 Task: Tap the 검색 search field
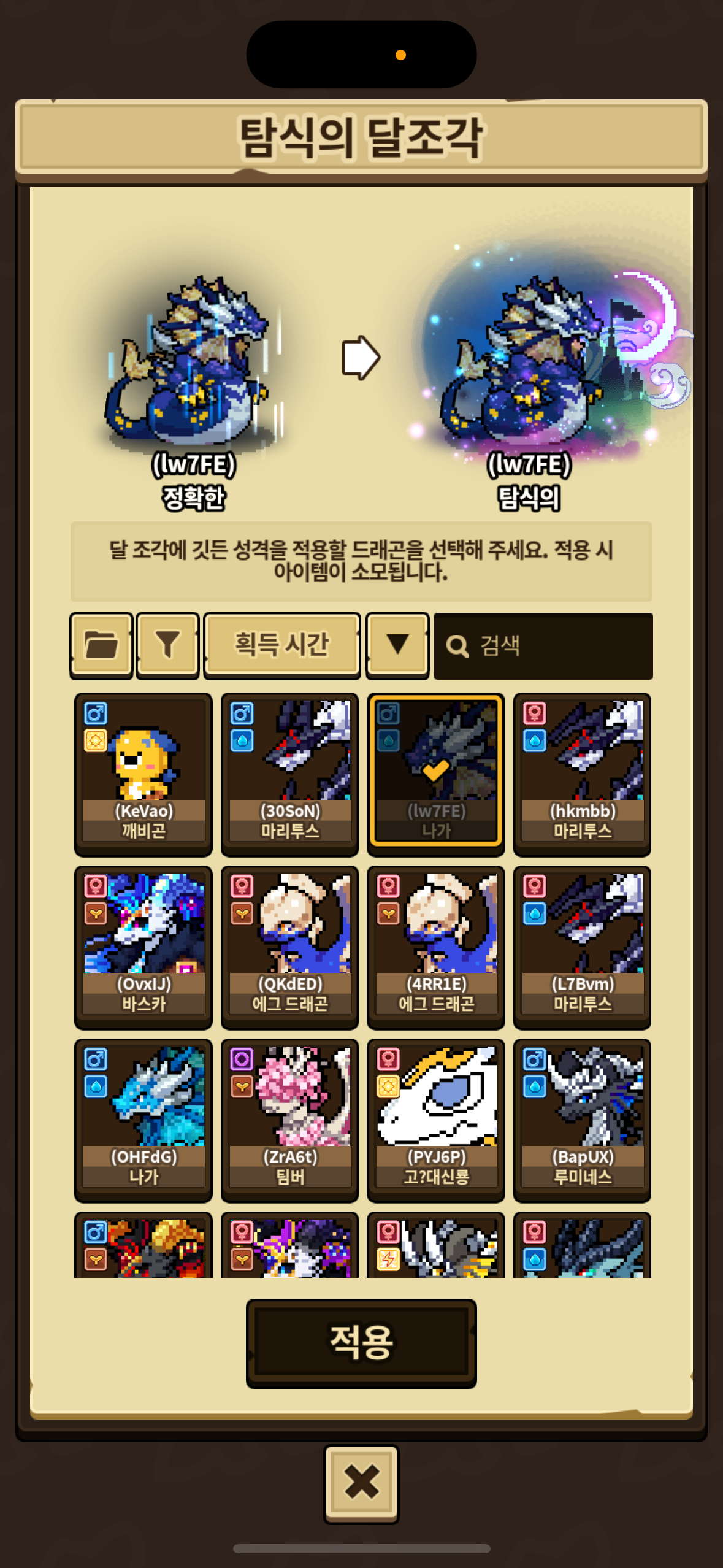543,646
